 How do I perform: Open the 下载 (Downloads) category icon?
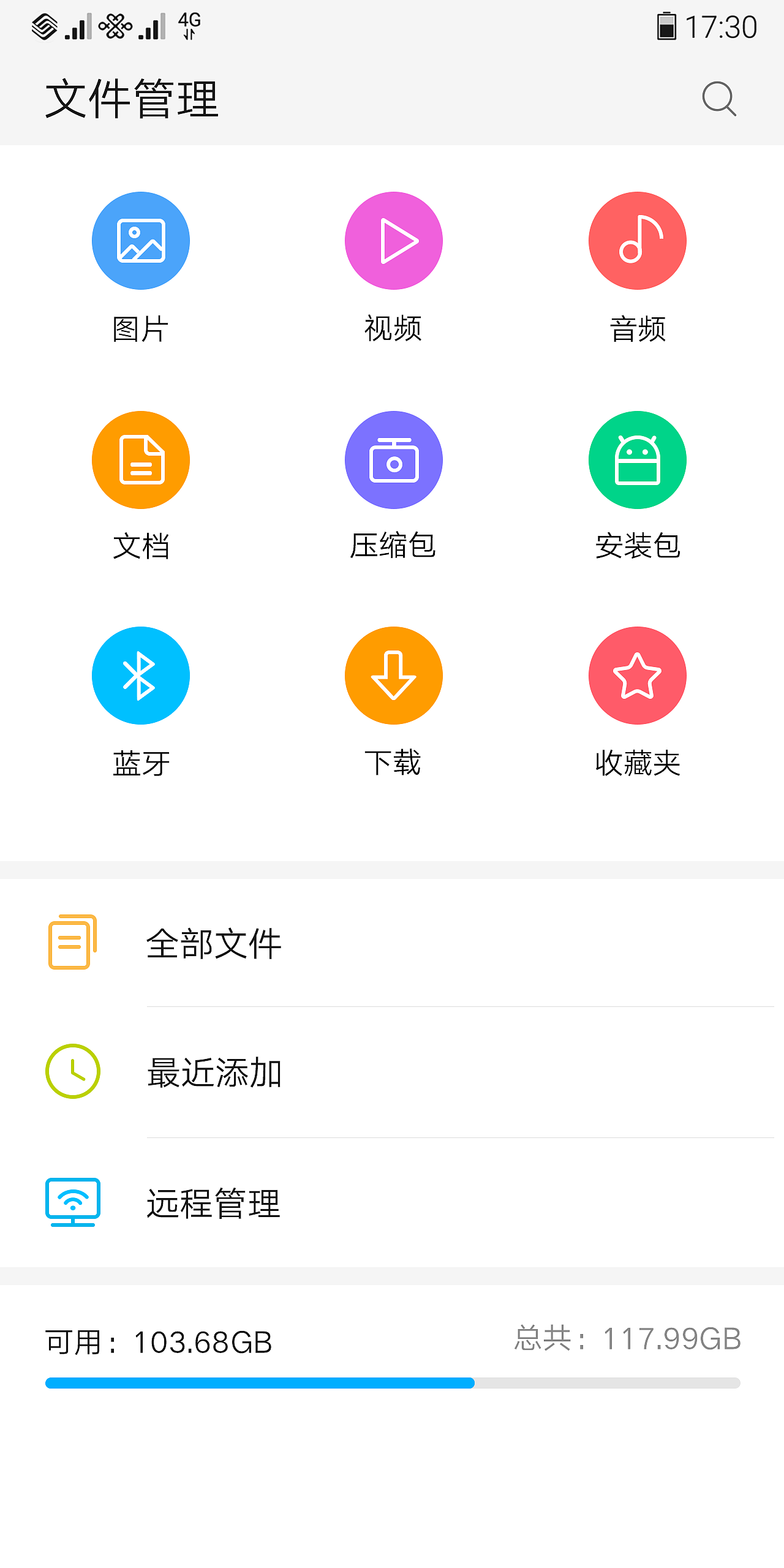(x=393, y=675)
